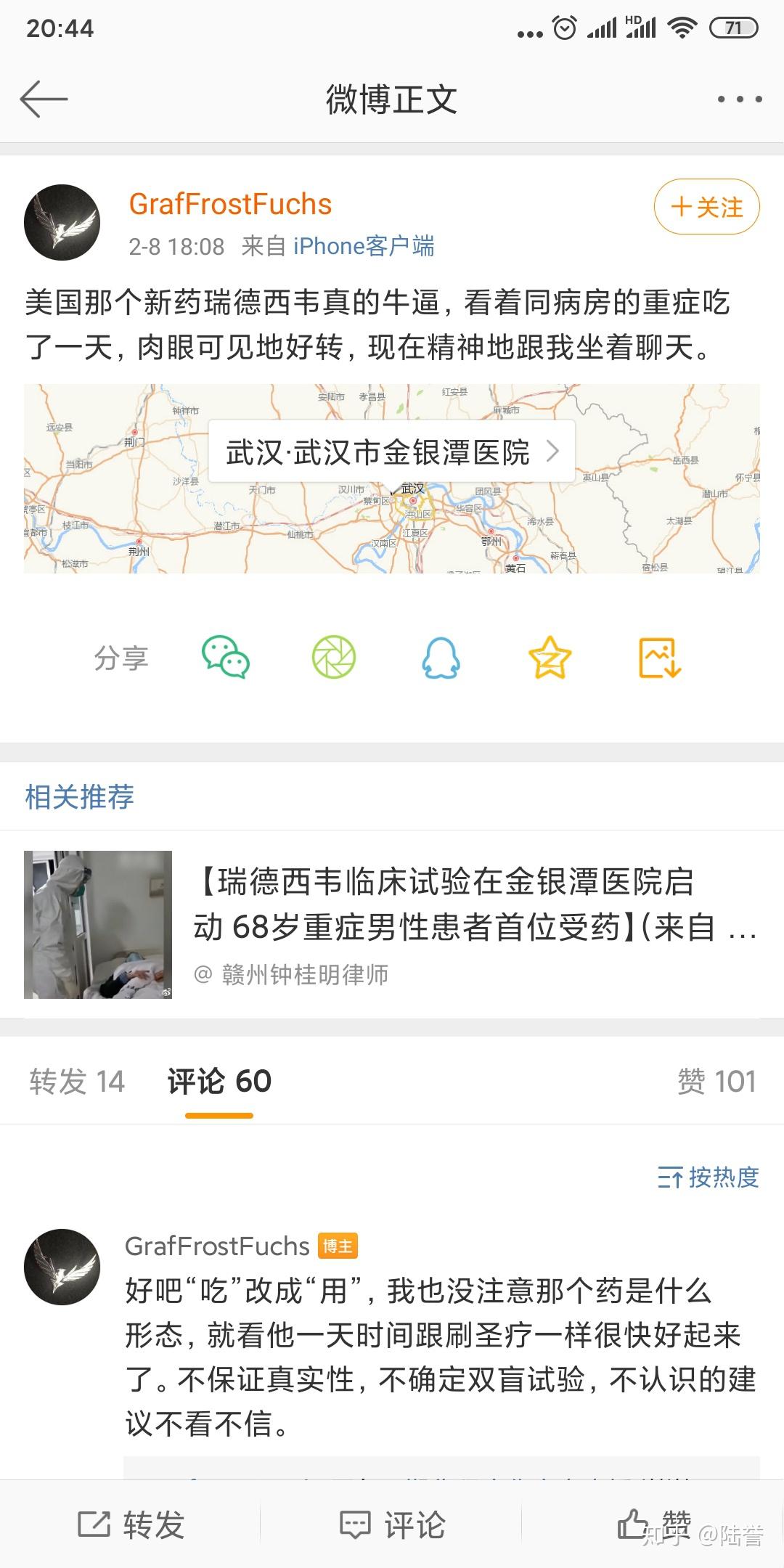The height and width of the screenshot is (1568, 784).
Task: Repost using the bottom 转发 button
Action: coord(131,1524)
